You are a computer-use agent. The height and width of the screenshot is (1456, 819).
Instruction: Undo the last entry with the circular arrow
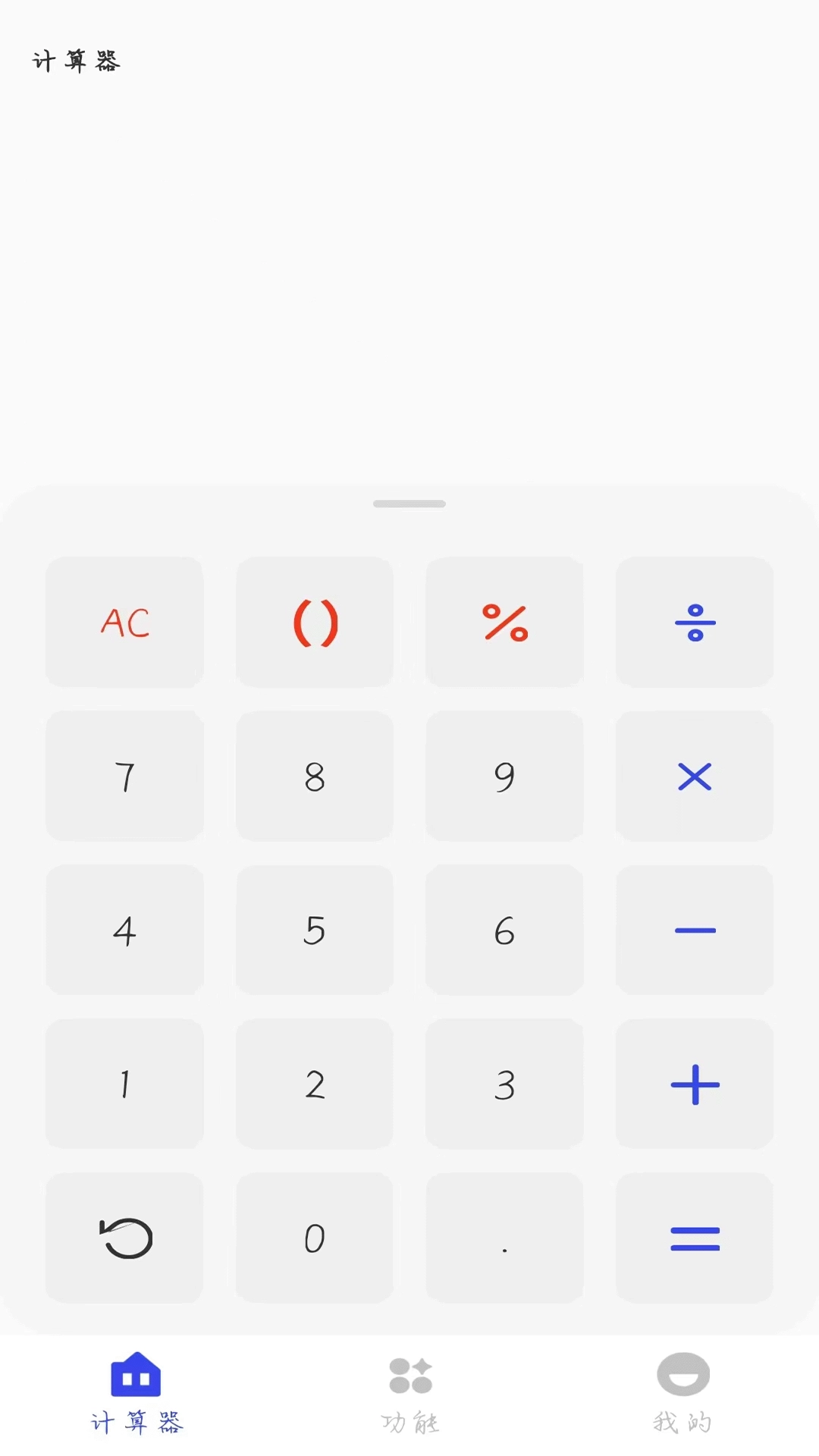(125, 1238)
